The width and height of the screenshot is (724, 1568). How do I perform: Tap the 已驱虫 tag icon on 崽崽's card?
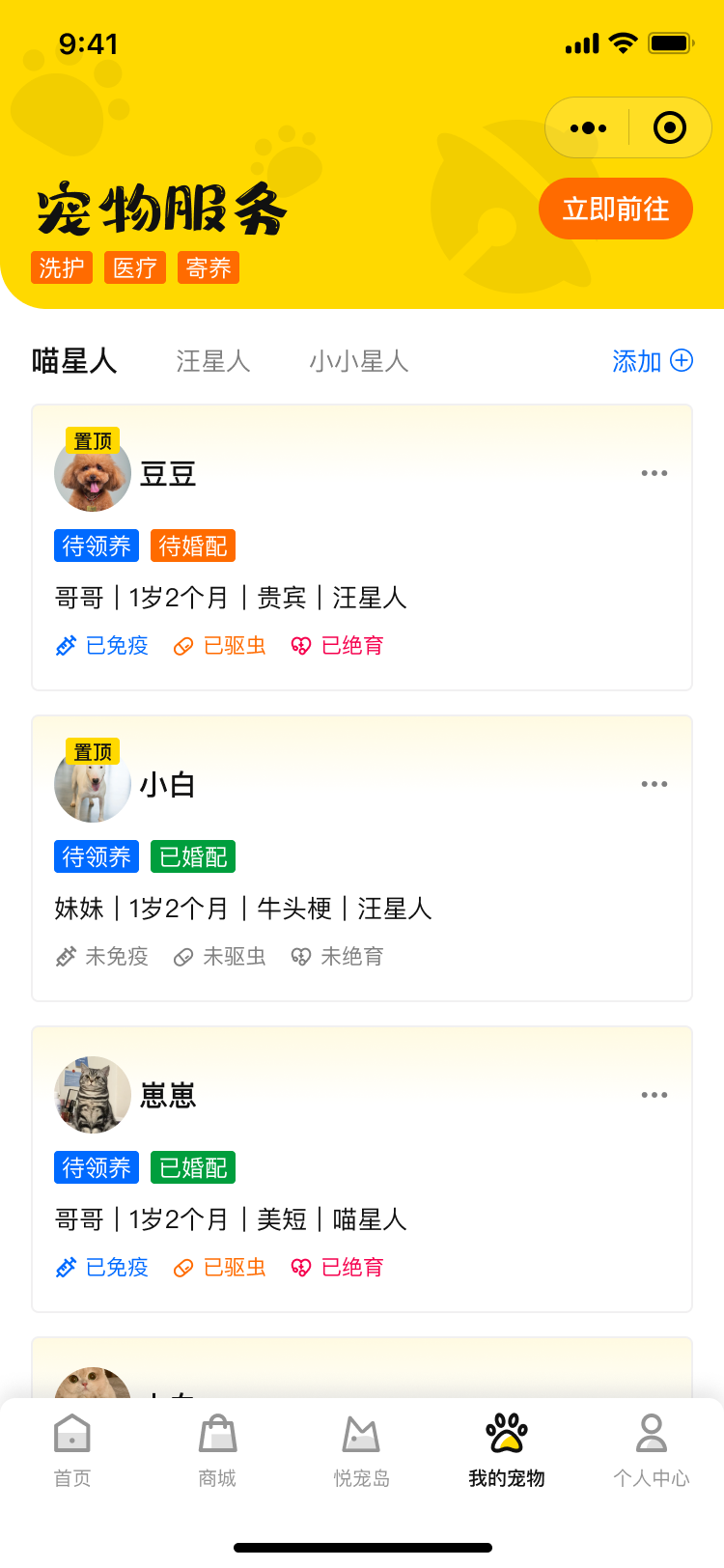[183, 1268]
